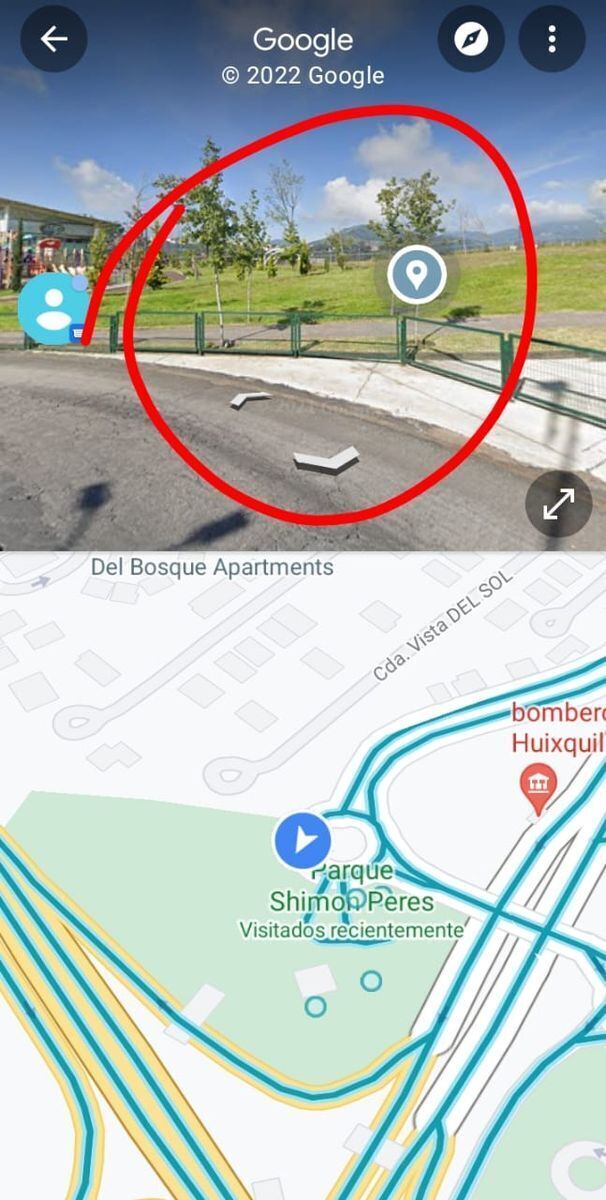Select Del Bosque Apartments label on the map
Screen dimensions: 606x1200
coord(212,567)
